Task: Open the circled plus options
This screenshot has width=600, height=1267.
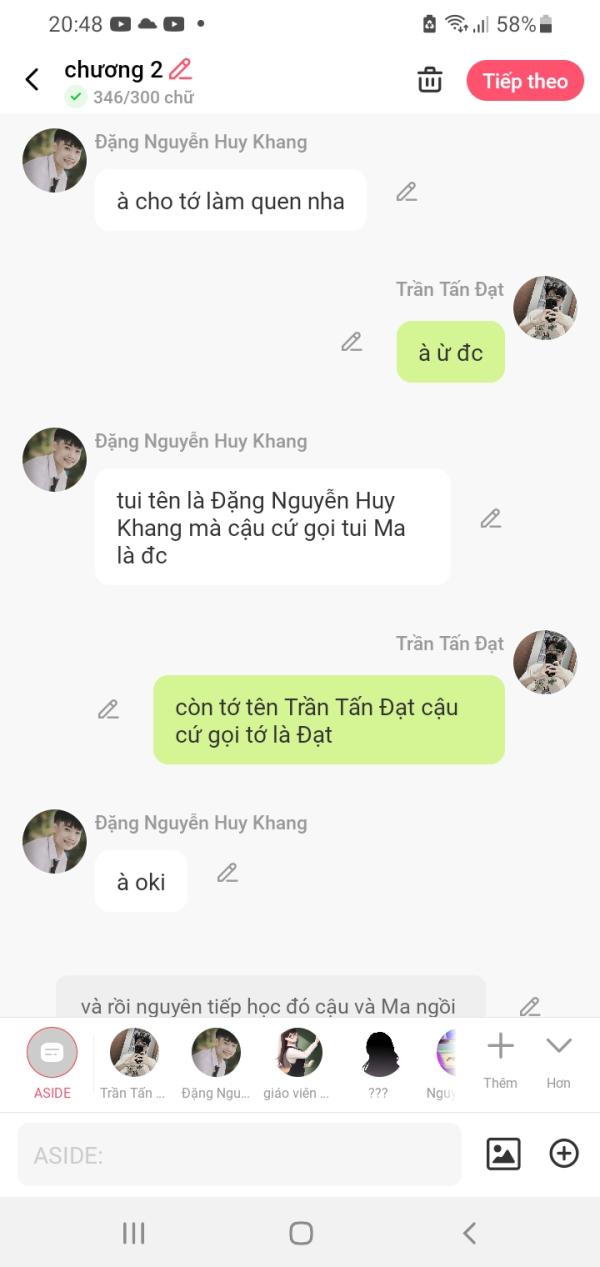Action: (x=564, y=1154)
